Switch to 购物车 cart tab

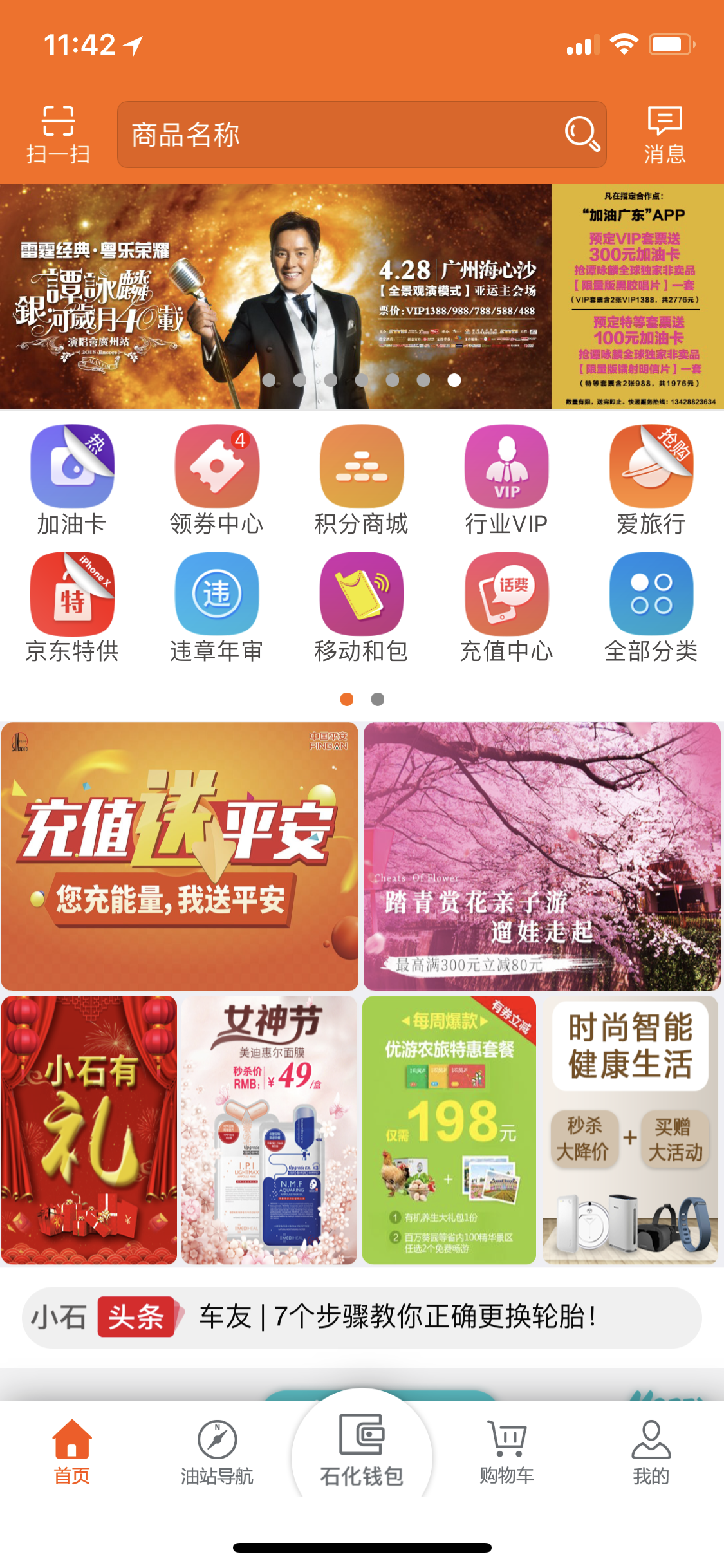point(506,1452)
